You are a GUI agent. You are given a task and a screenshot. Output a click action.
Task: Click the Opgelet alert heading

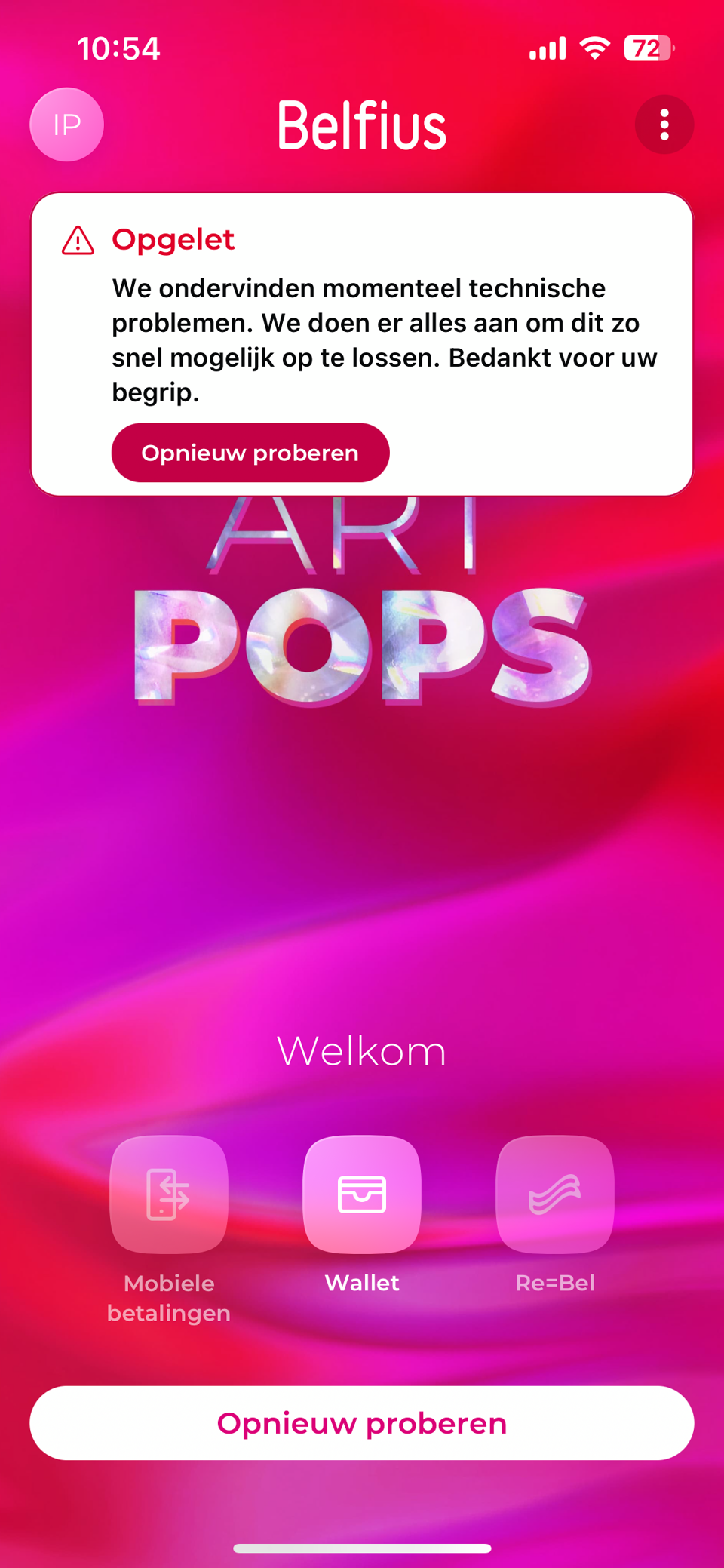point(174,240)
